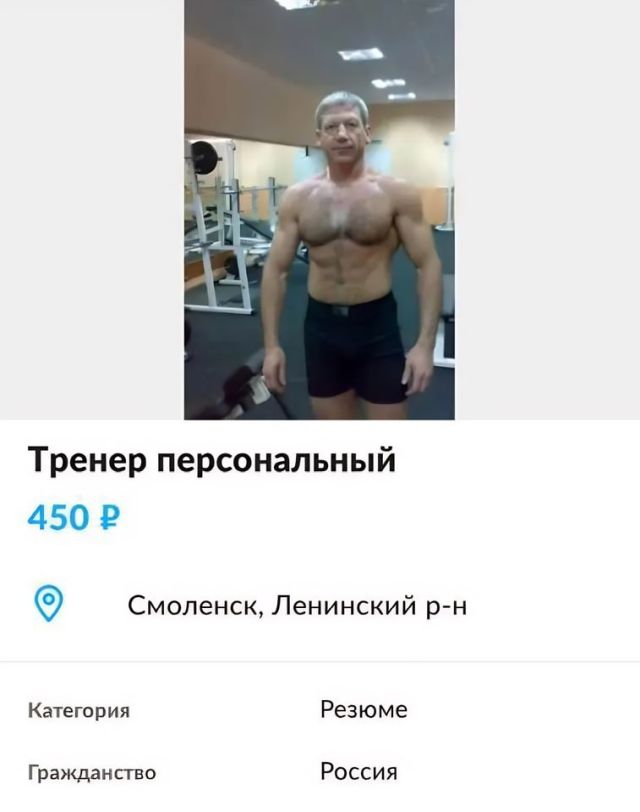Open the listing photo in full view
This screenshot has height=812, width=640.
coord(319,210)
